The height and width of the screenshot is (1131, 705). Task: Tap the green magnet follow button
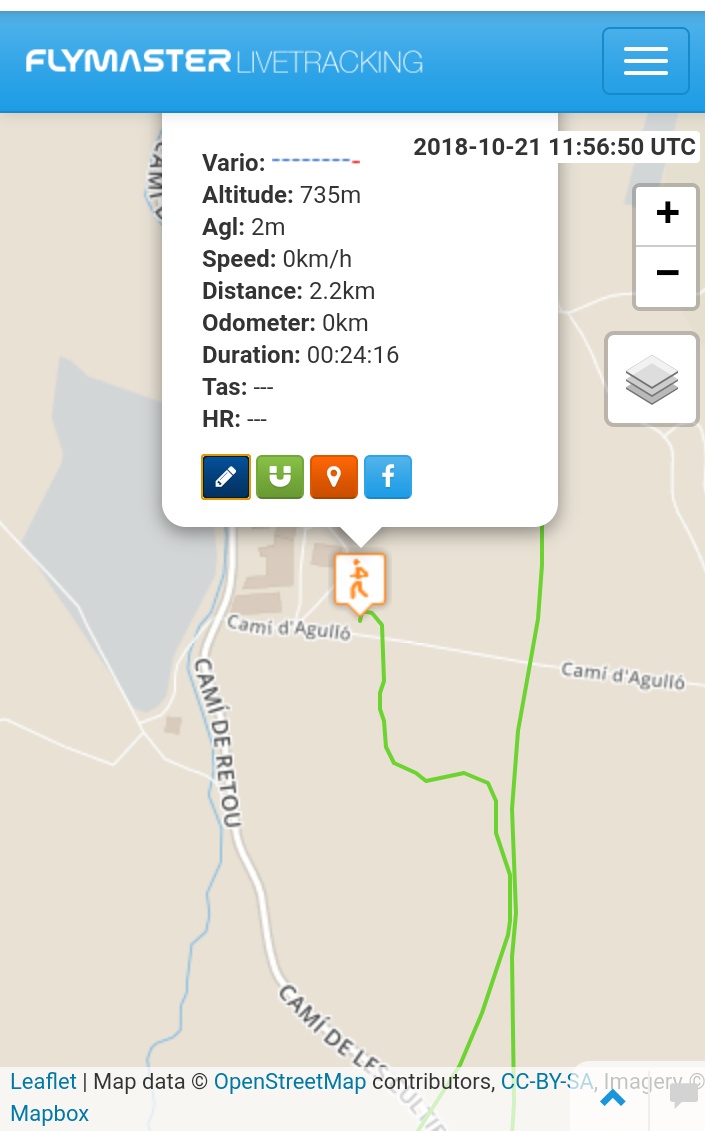[x=280, y=477]
